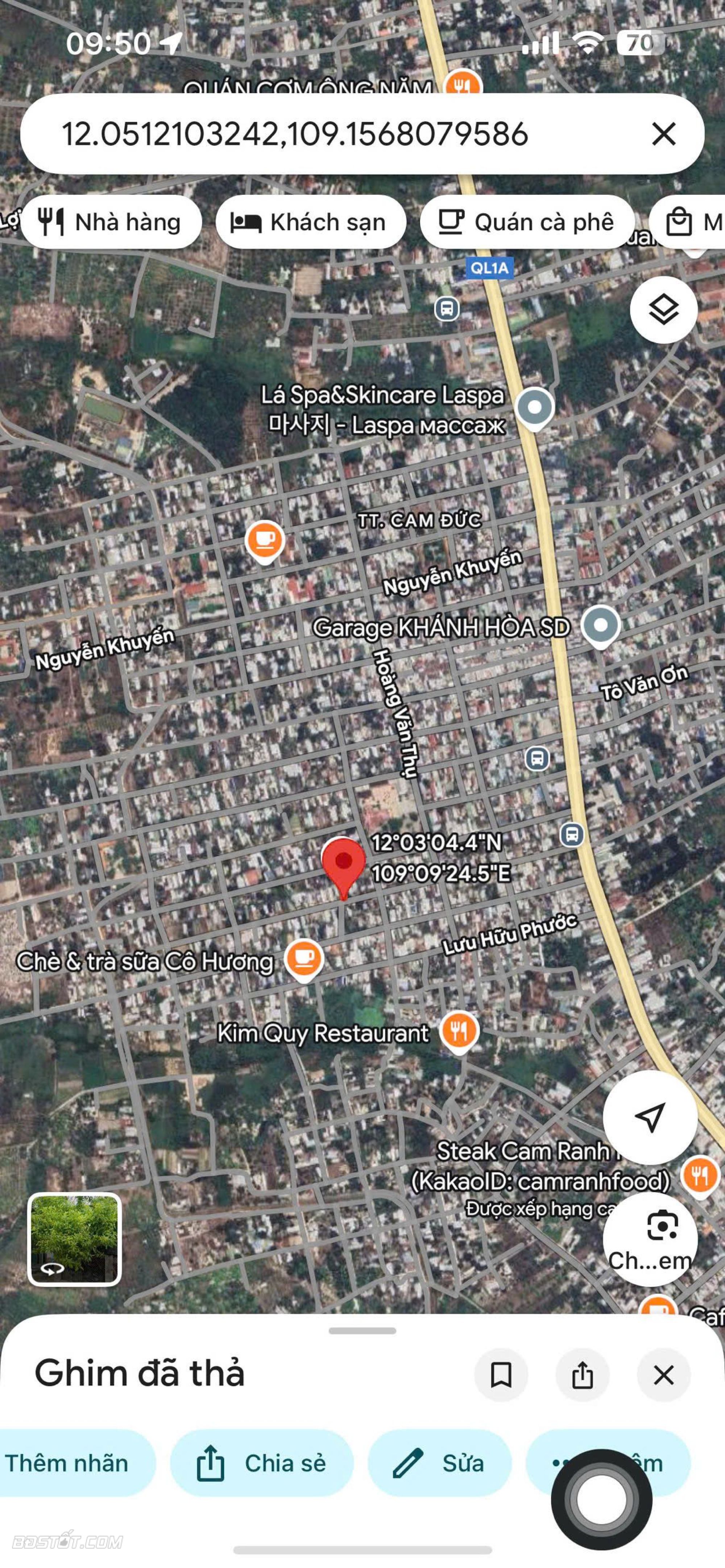Open the share icon in the pin header

pyautogui.click(x=582, y=1375)
